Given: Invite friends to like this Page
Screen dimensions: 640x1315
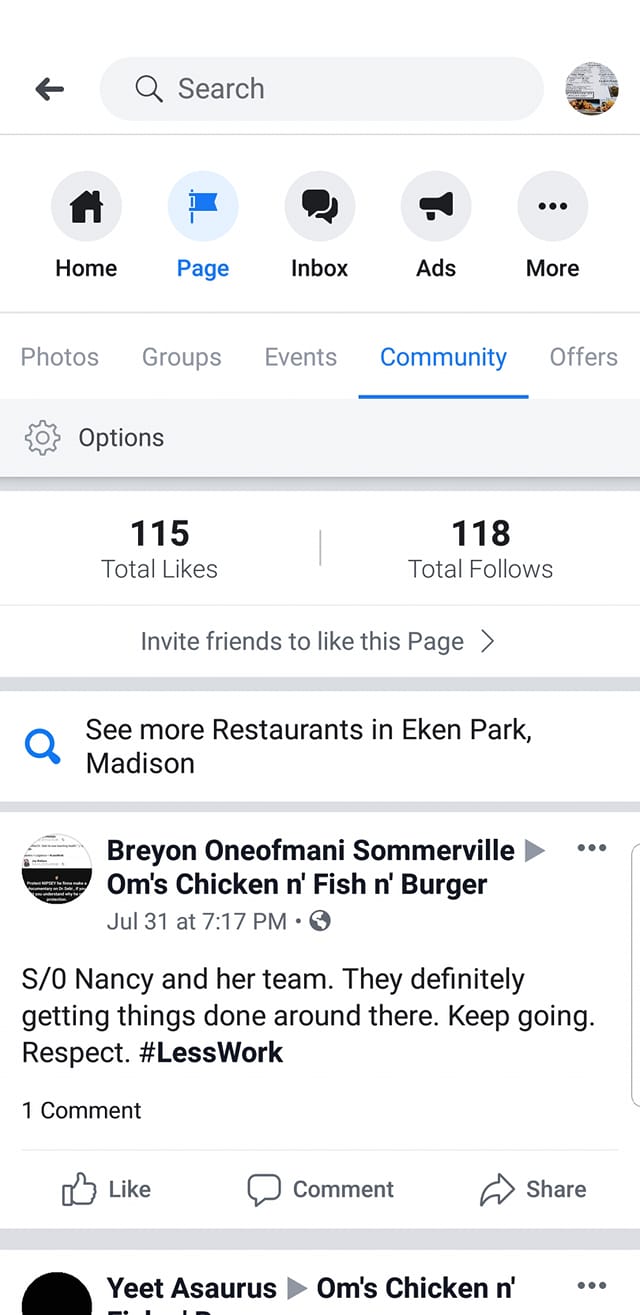Looking at the screenshot, I should coord(318,641).
